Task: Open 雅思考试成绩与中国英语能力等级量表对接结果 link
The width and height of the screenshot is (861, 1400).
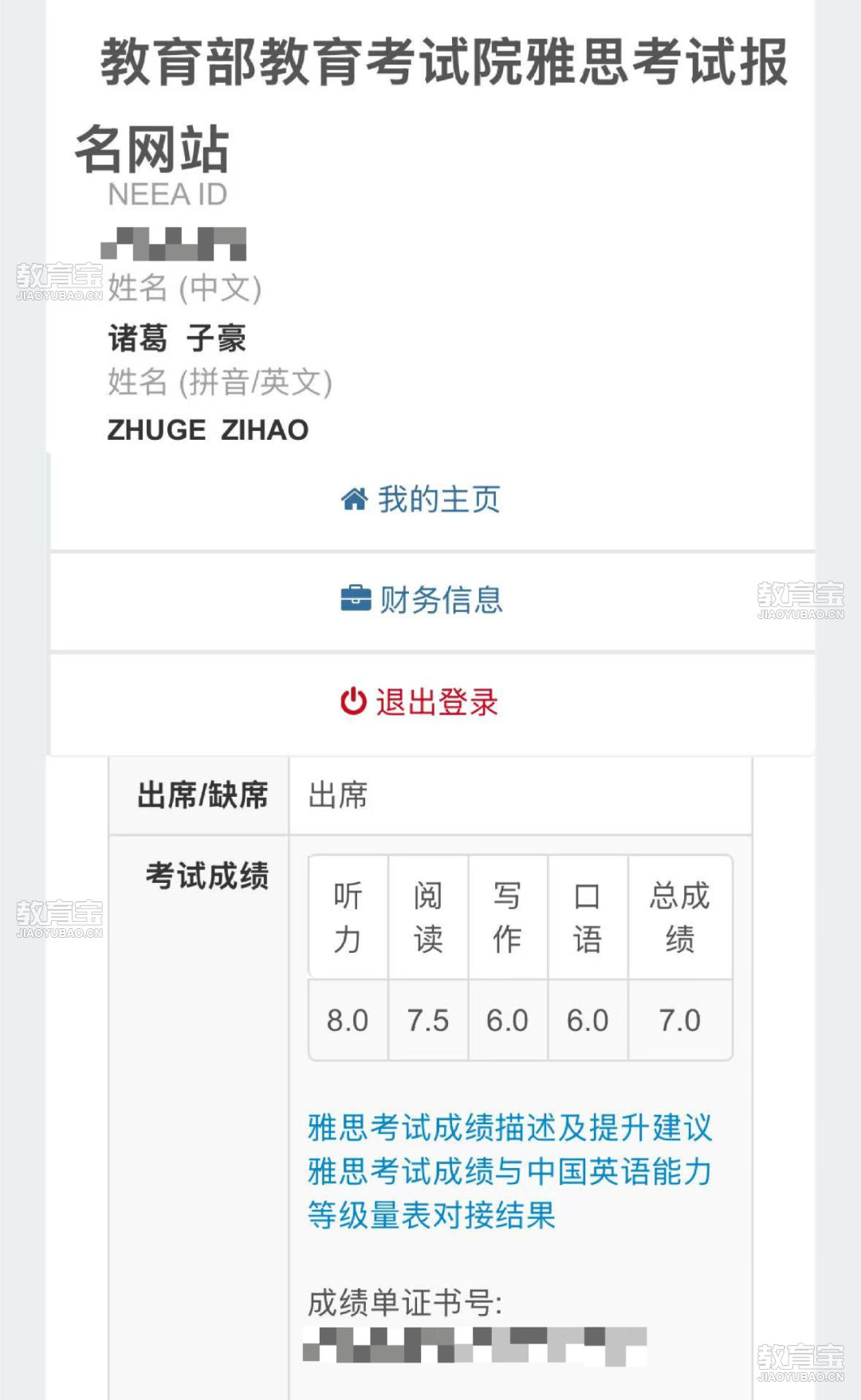Action: [510, 1193]
